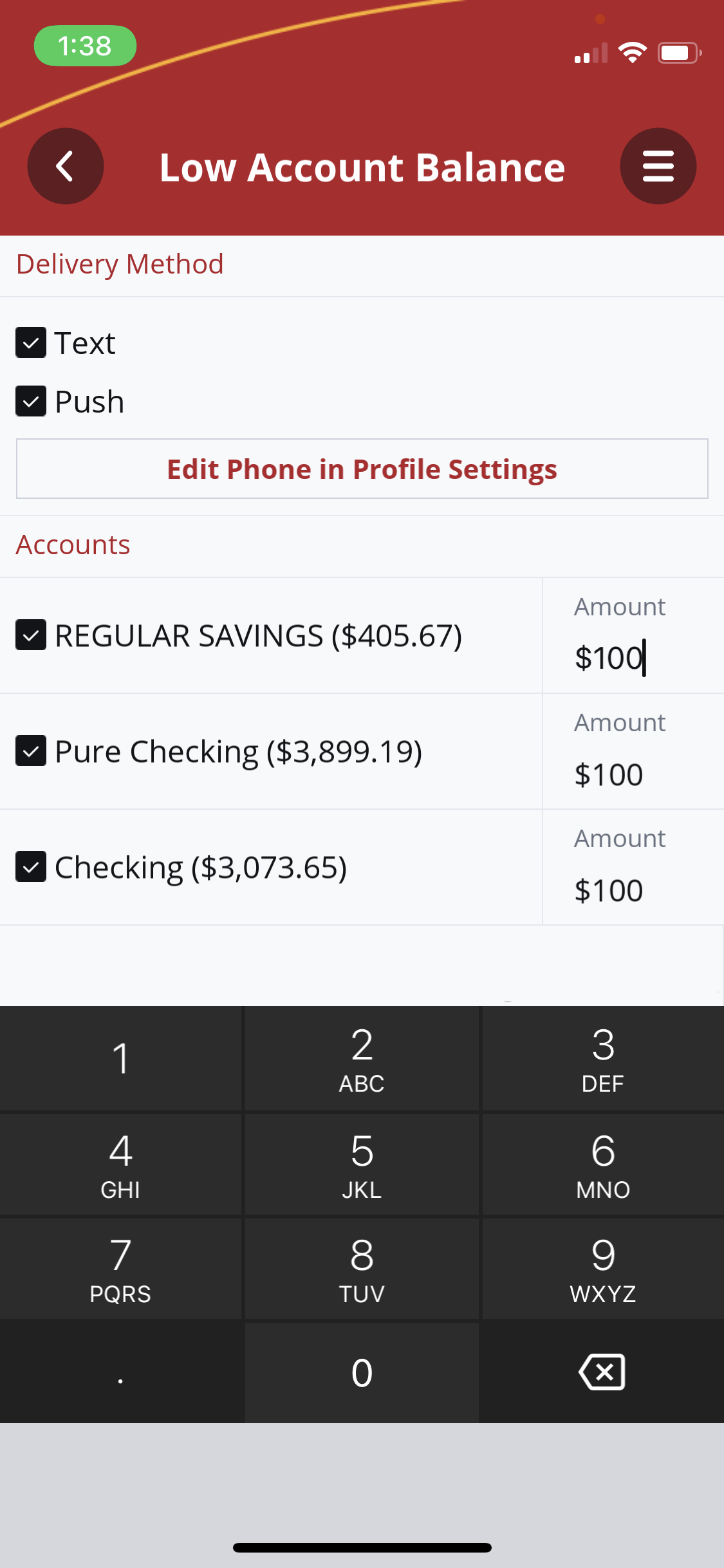Delete a digit with the backspace key

tap(602, 1372)
